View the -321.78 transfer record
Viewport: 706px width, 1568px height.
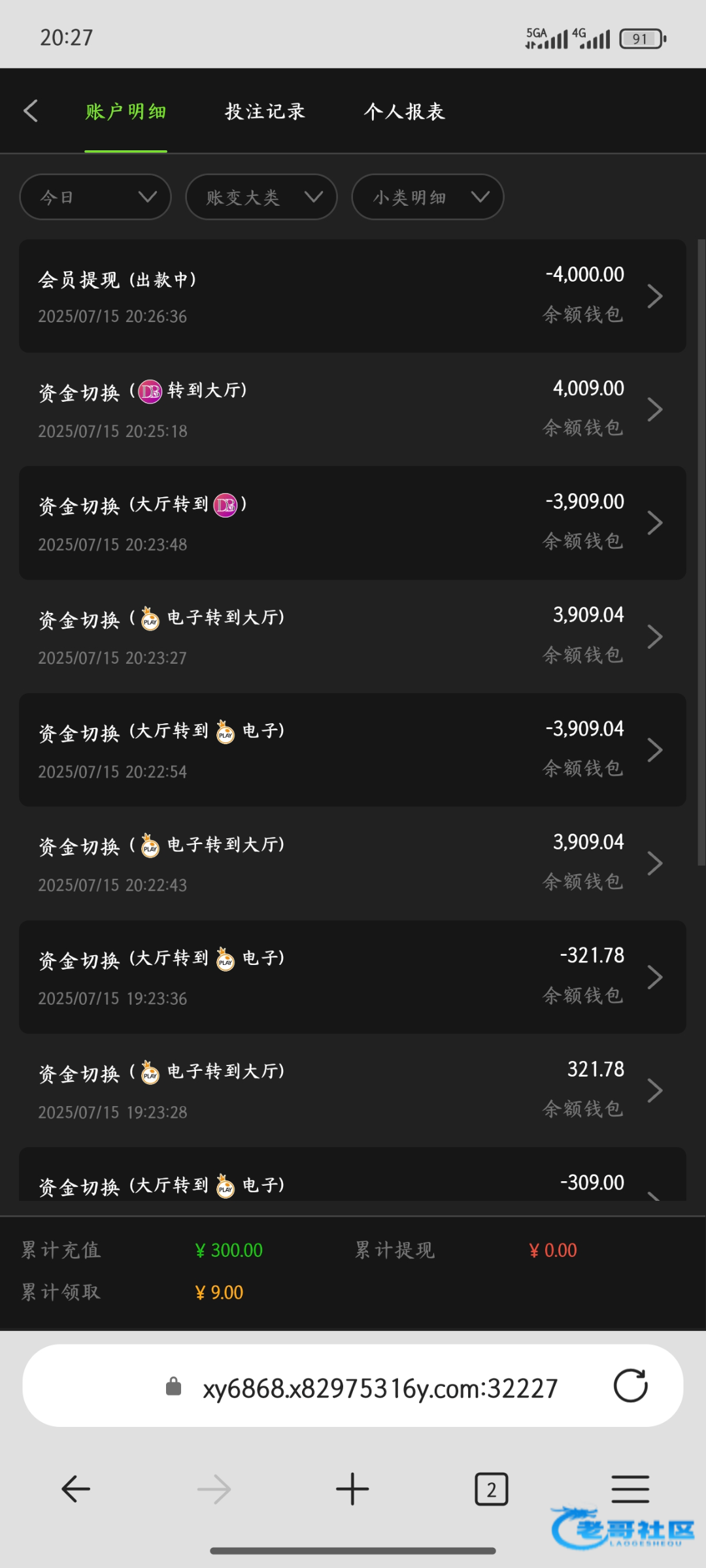[352, 977]
